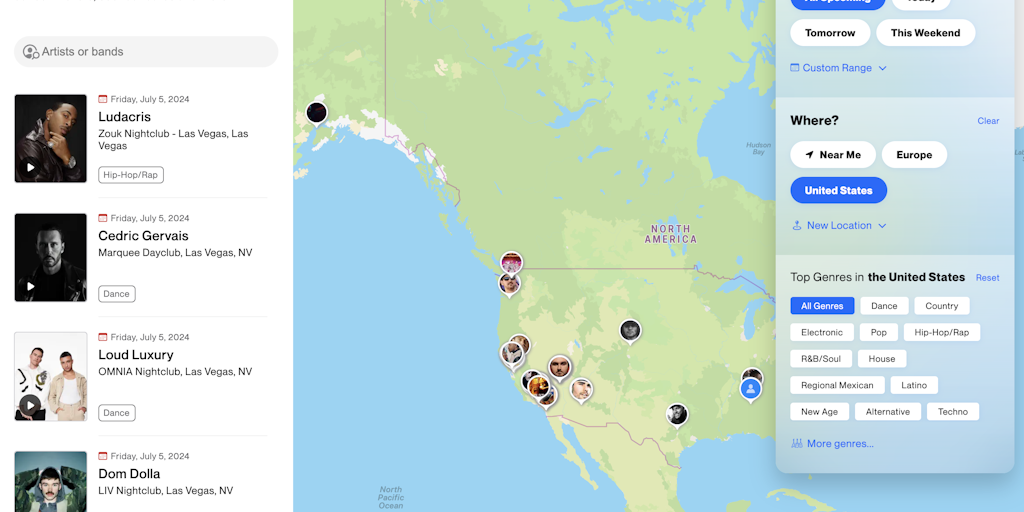Screen dimensions: 1024x512
Task: Tap the Alaska map pin
Action: click(x=316, y=112)
